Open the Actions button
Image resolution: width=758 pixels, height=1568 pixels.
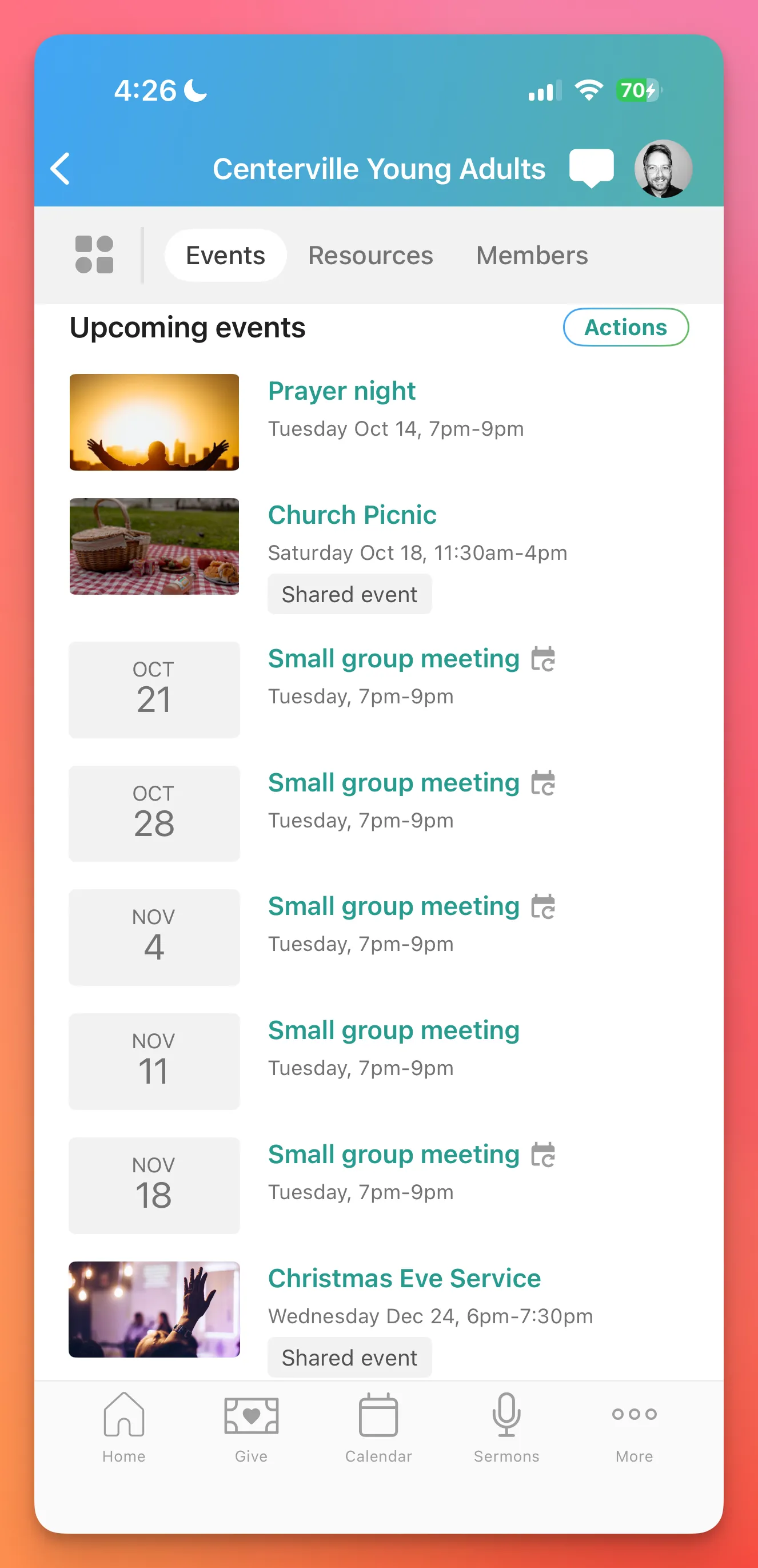[x=625, y=328]
